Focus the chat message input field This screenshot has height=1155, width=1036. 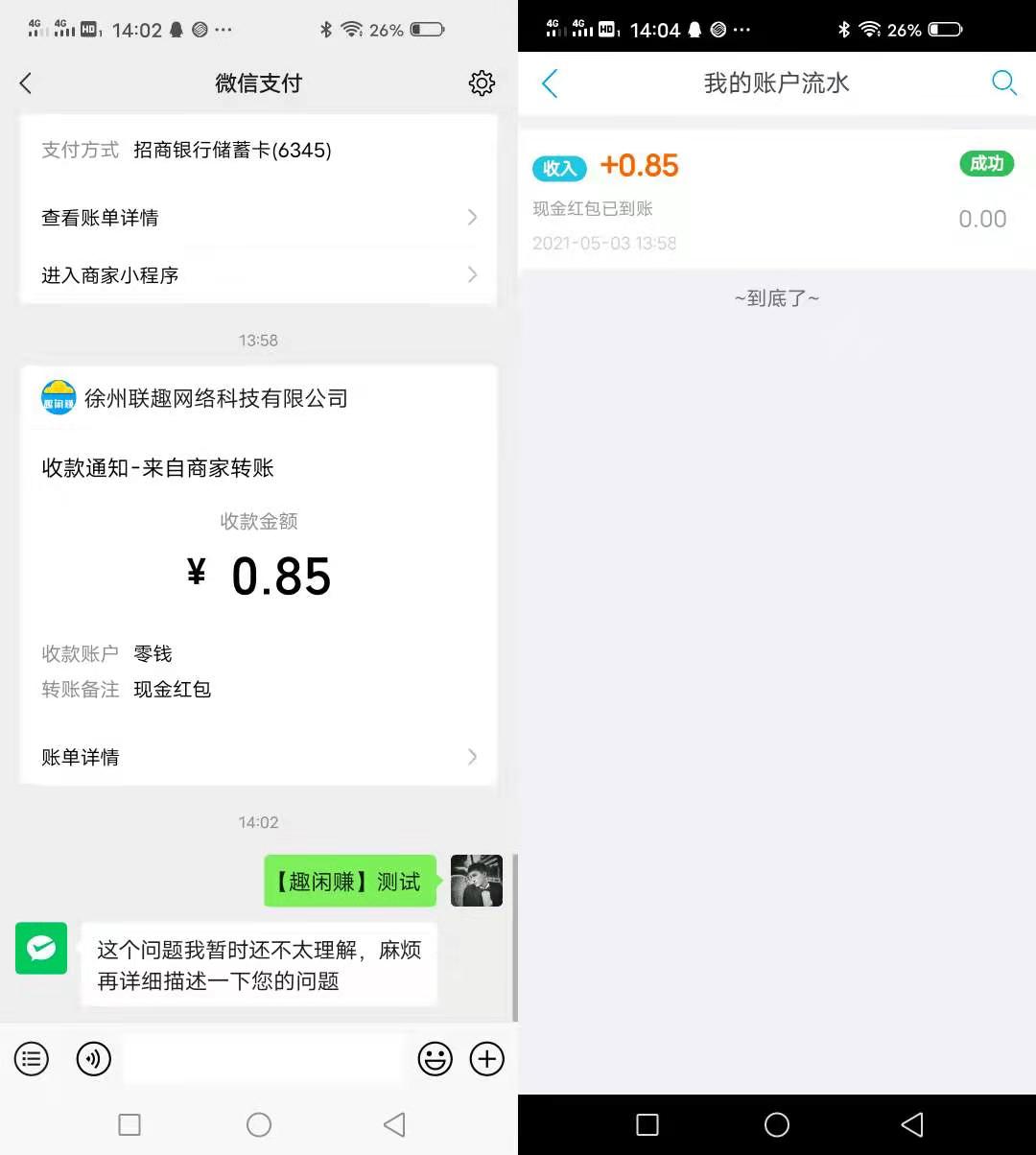pyautogui.click(x=264, y=1059)
